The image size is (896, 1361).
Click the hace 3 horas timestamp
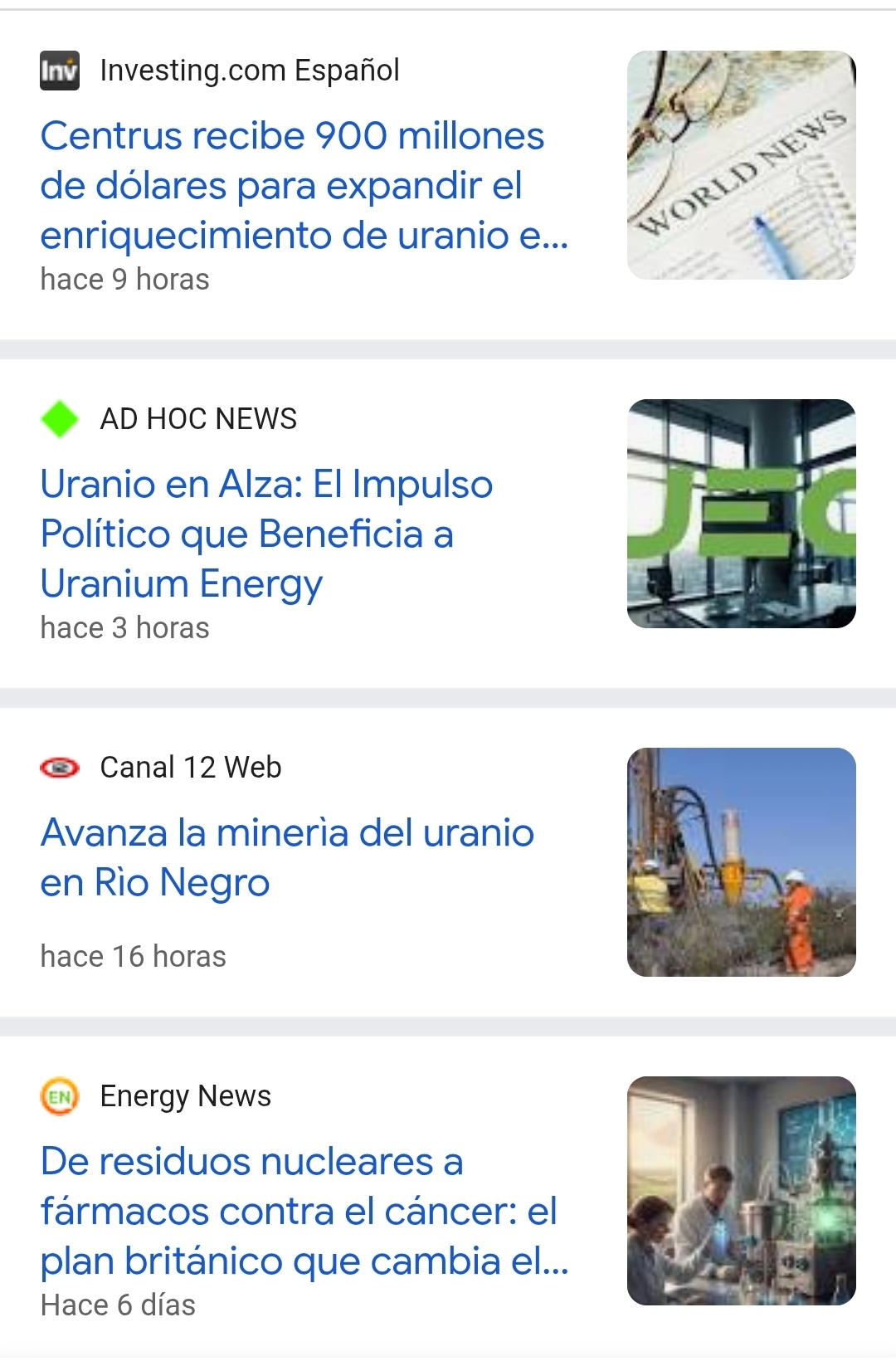124,628
